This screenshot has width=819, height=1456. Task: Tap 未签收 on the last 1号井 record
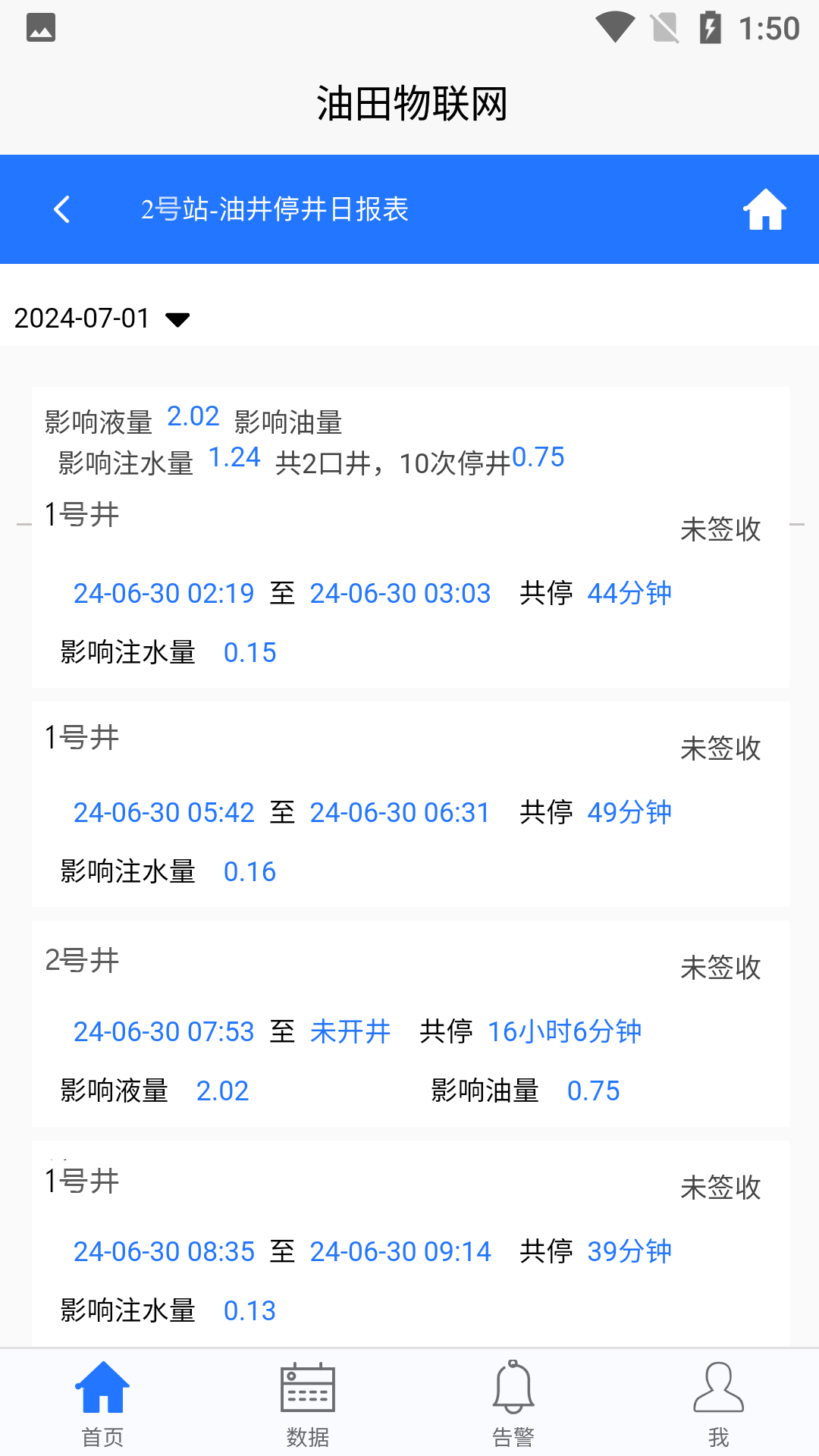click(722, 1188)
